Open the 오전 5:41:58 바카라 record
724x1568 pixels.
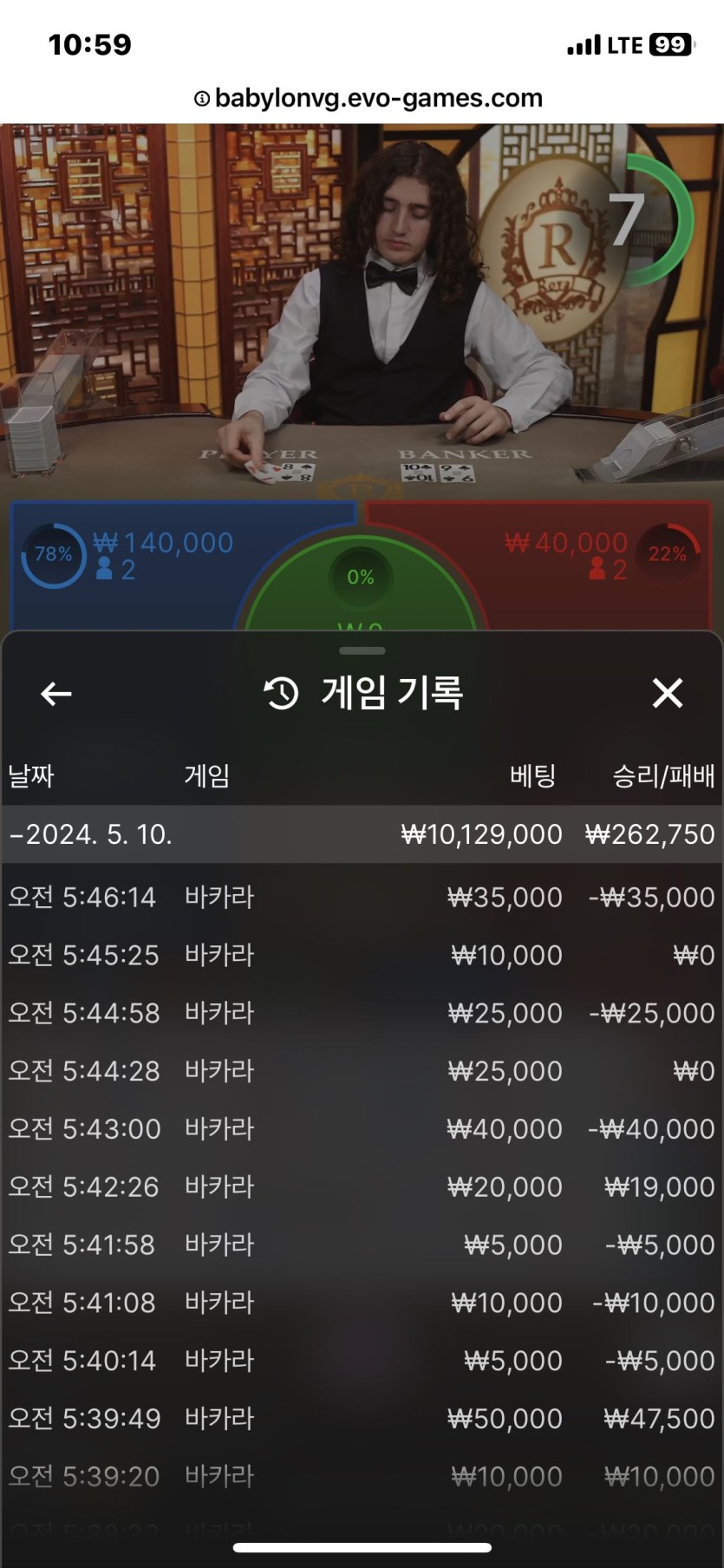[x=362, y=1245]
